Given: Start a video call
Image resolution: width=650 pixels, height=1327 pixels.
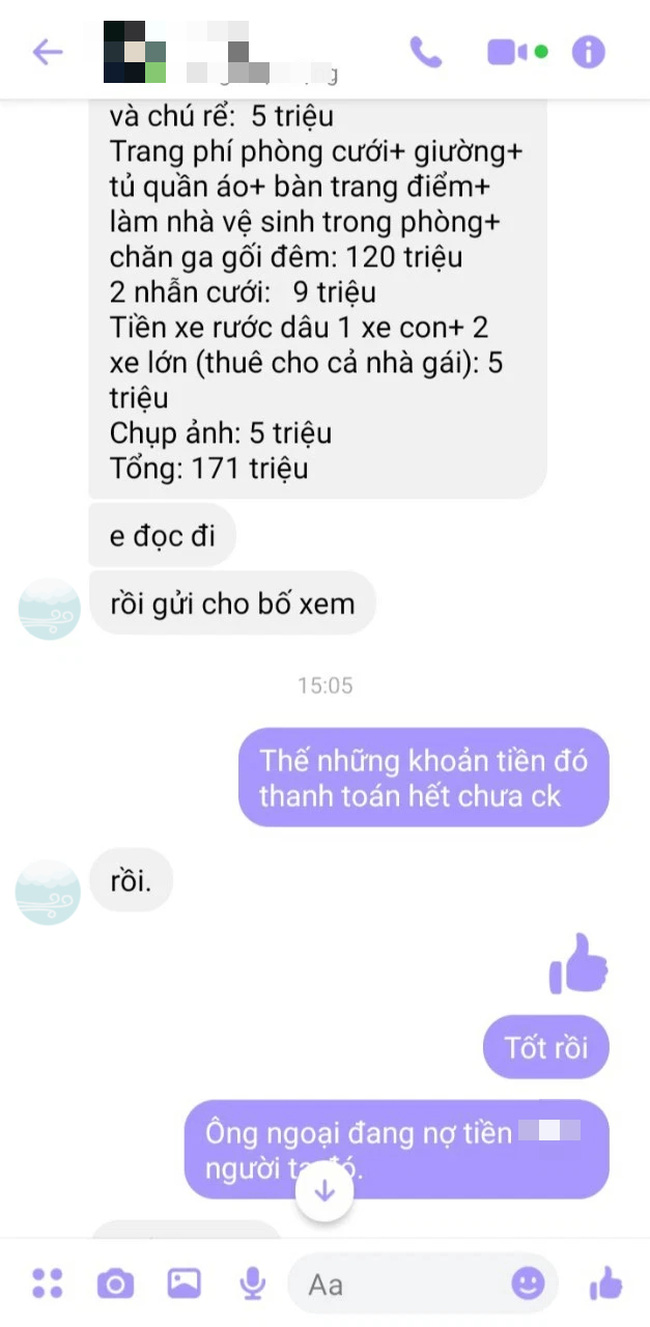Looking at the screenshot, I should tap(508, 52).
